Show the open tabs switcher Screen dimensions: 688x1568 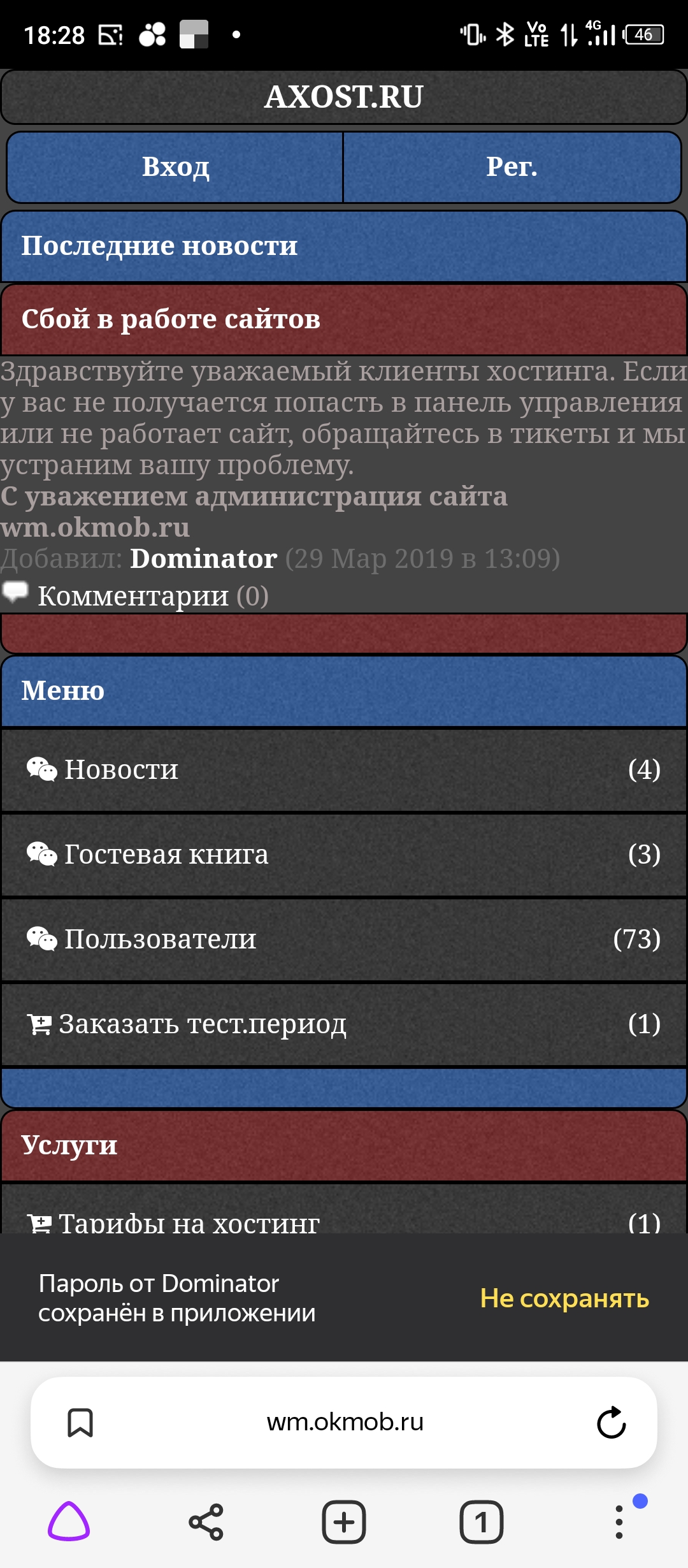tap(482, 1522)
